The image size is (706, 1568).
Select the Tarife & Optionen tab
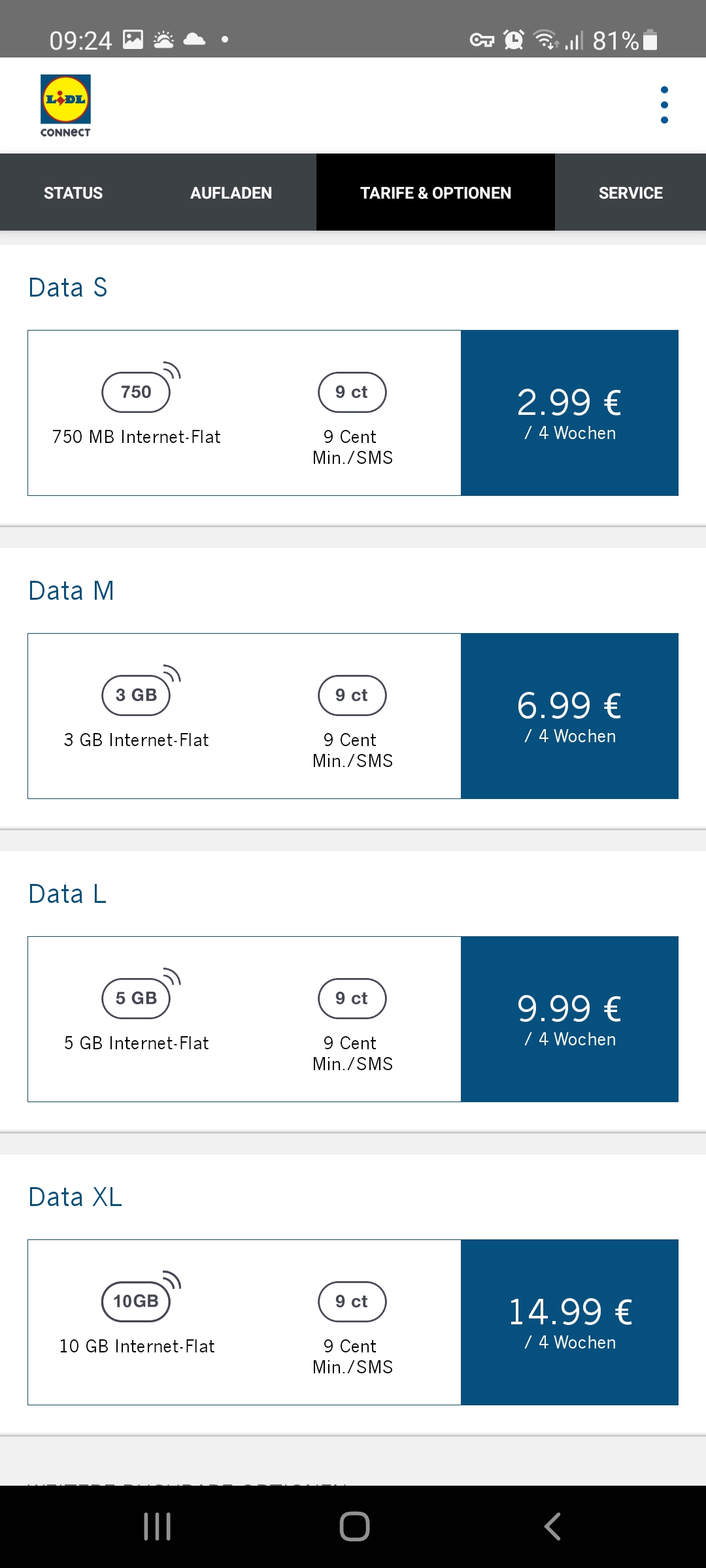point(435,193)
